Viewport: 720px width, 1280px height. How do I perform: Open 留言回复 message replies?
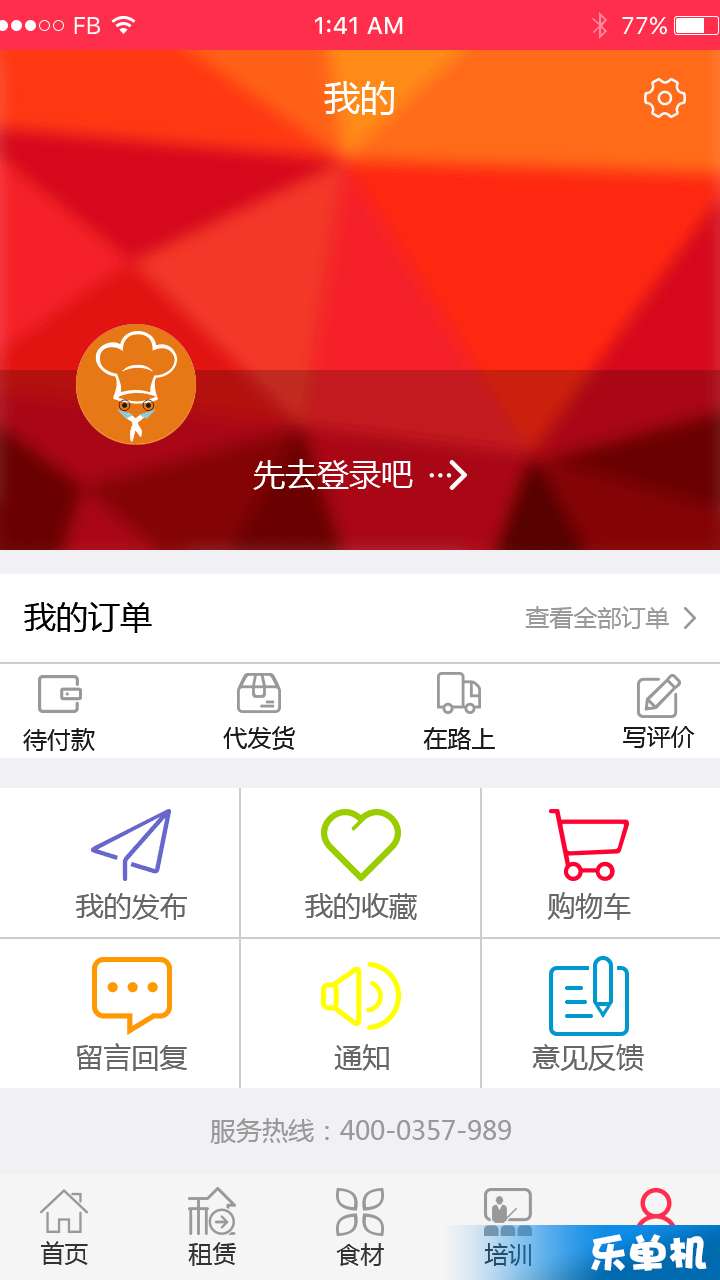(131, 1014)
